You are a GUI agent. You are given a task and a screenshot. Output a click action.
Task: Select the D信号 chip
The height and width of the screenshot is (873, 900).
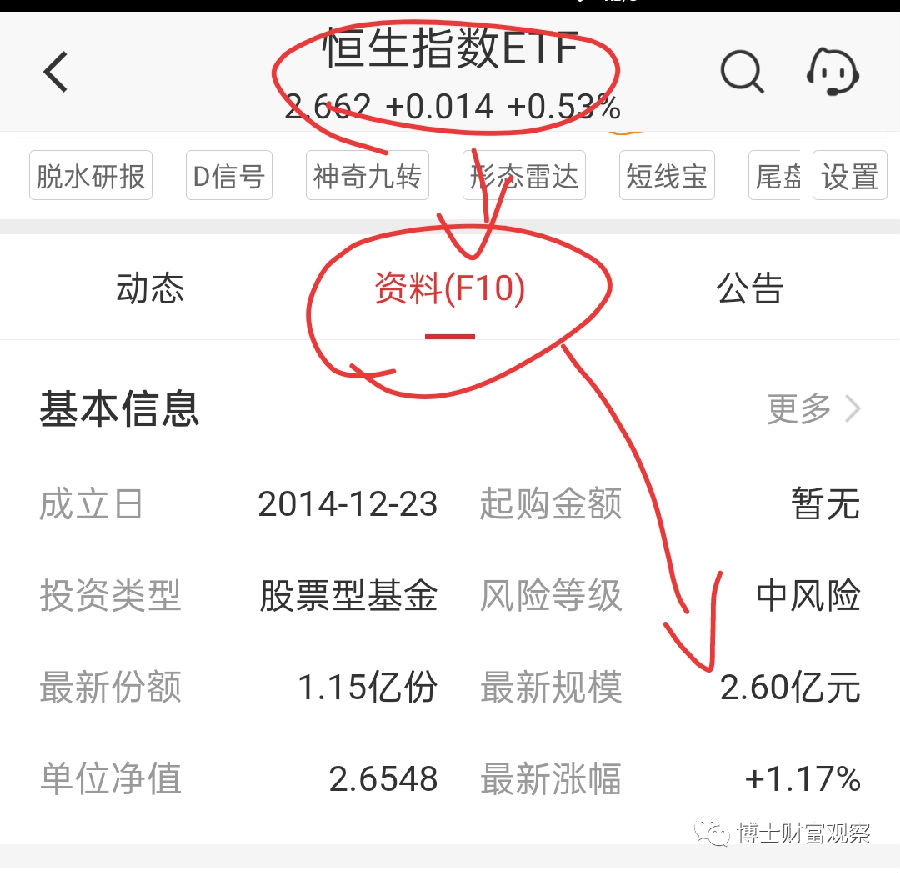(x=229, y=177)
